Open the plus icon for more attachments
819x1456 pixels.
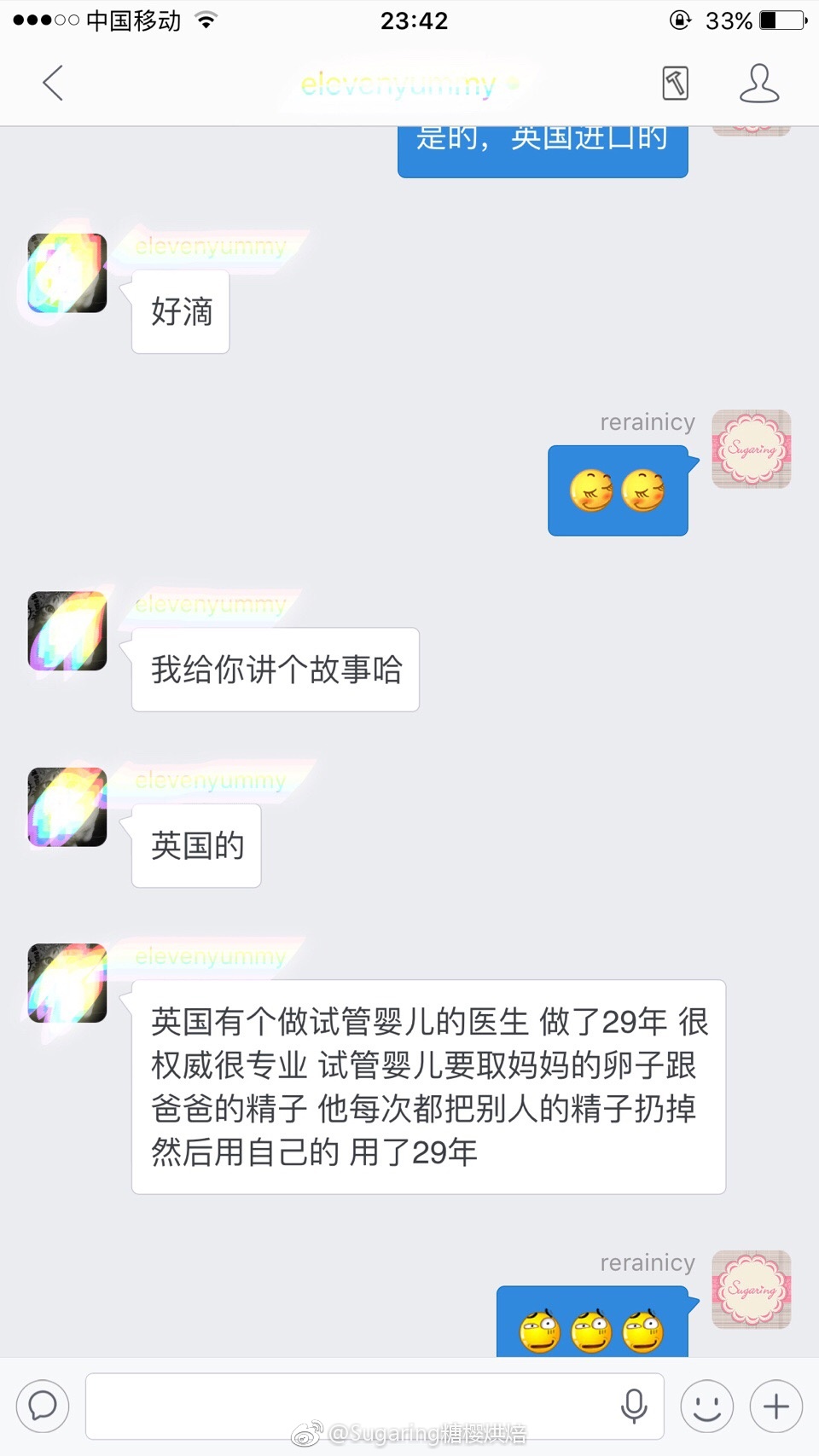pyautogui.click(x=775, y=1406)
